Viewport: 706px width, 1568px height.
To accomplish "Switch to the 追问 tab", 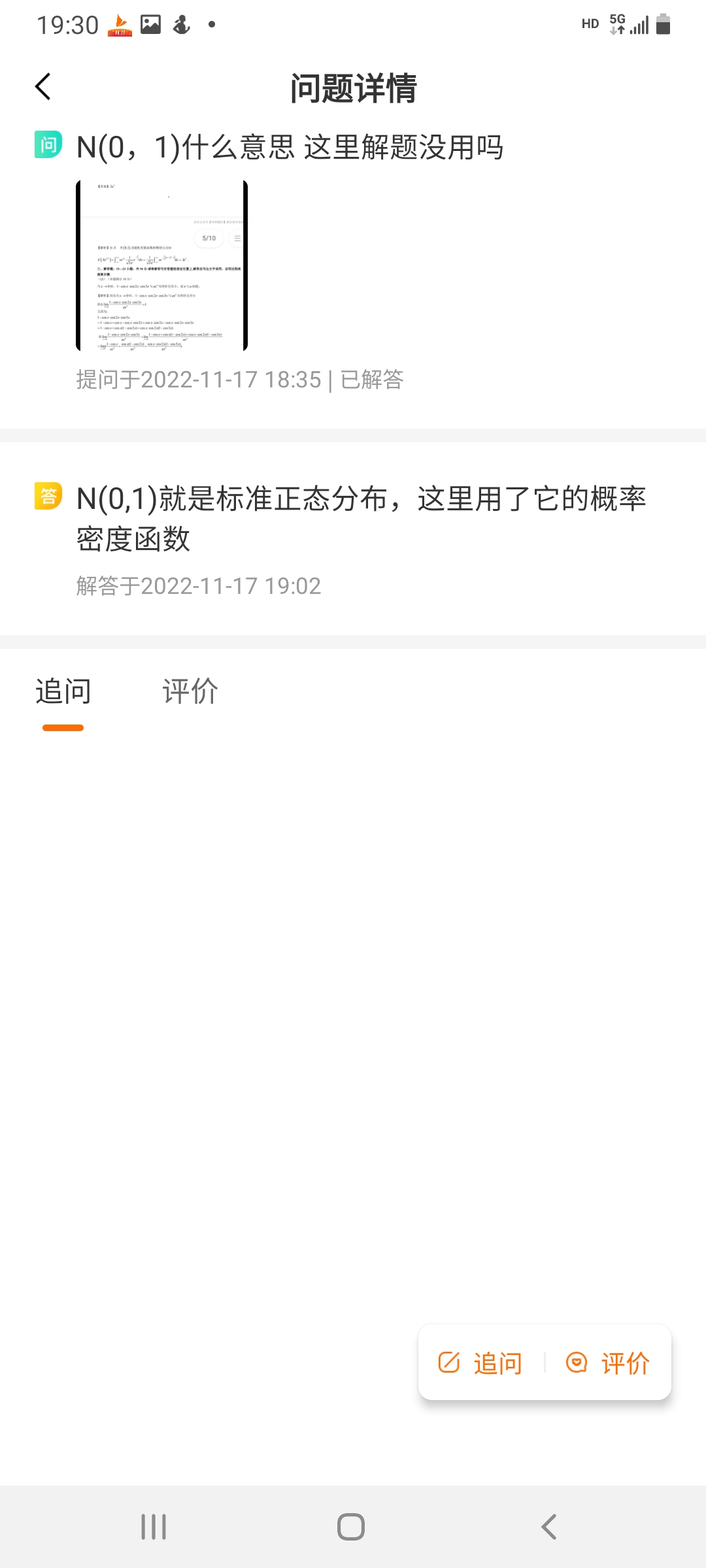I will [x=63, y=693].
